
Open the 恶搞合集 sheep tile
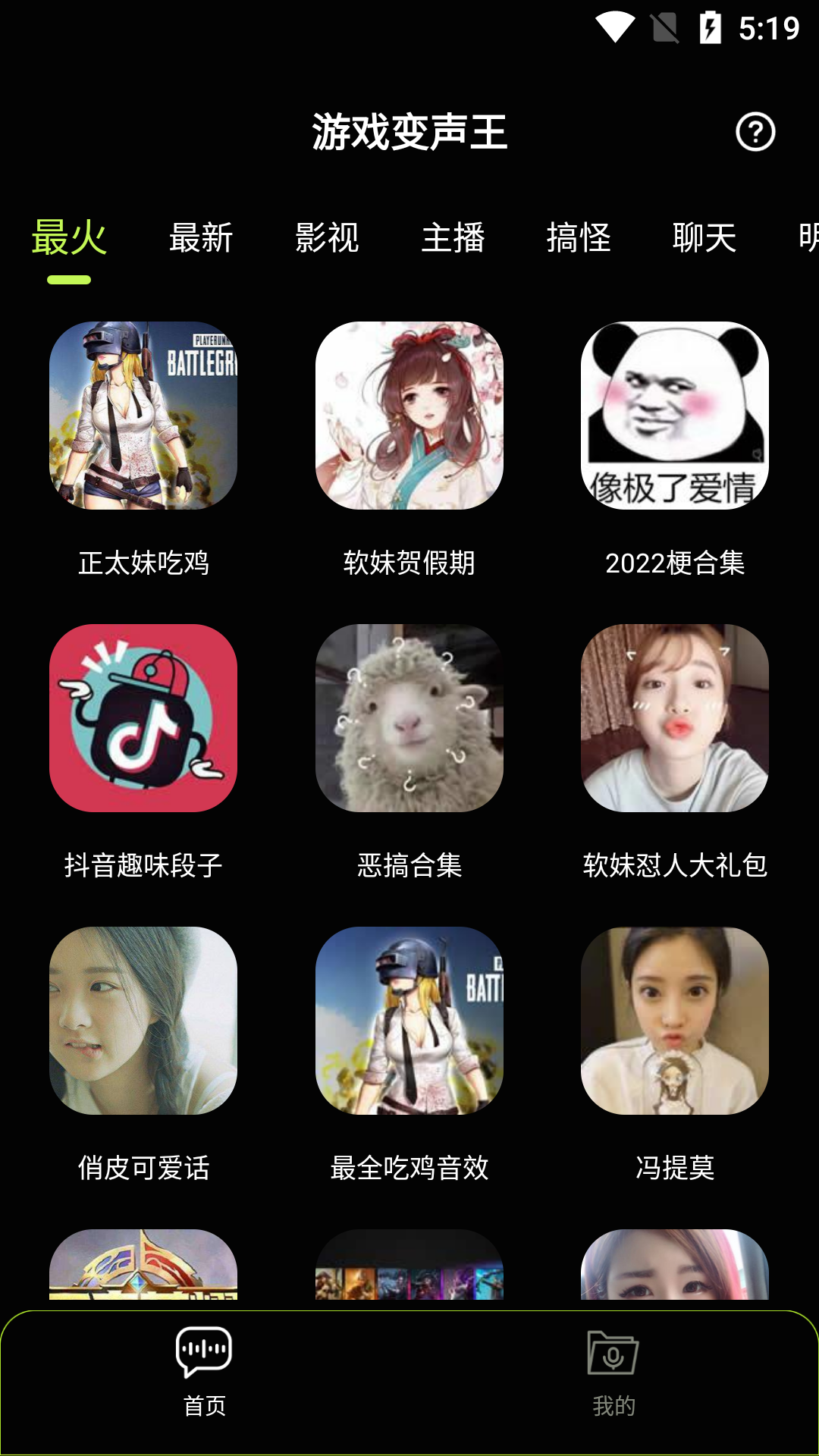point(409,718)
